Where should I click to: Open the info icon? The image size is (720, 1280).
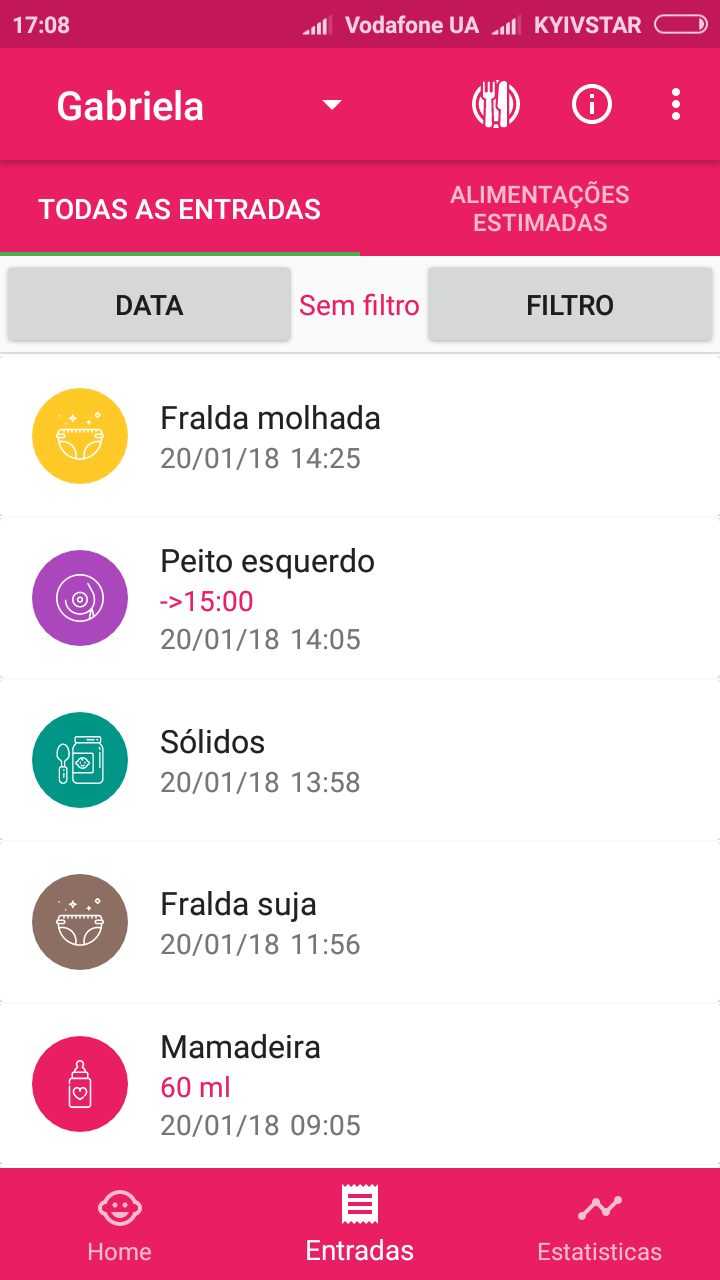coord(591,104)
